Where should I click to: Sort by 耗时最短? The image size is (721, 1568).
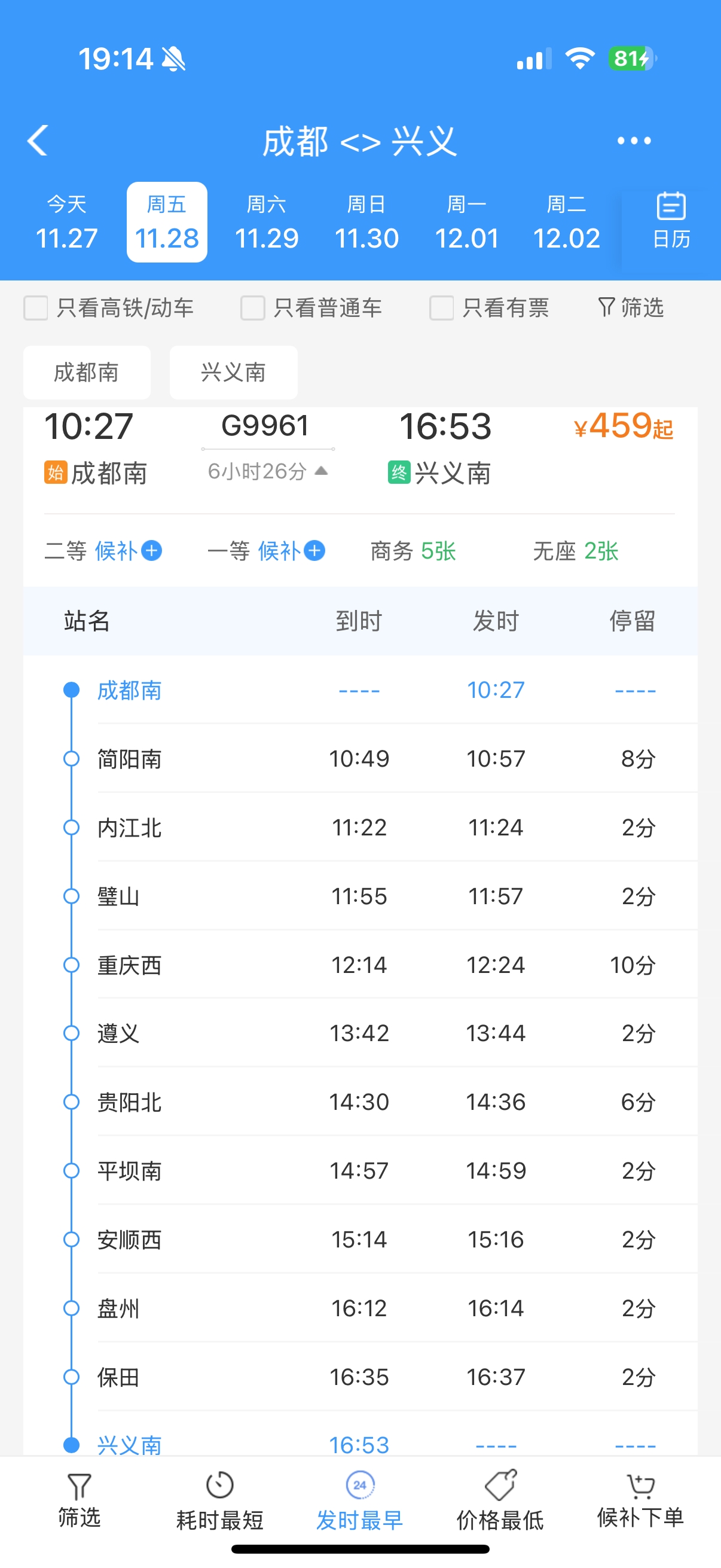pyautogui.click(x=219, y=1501)
